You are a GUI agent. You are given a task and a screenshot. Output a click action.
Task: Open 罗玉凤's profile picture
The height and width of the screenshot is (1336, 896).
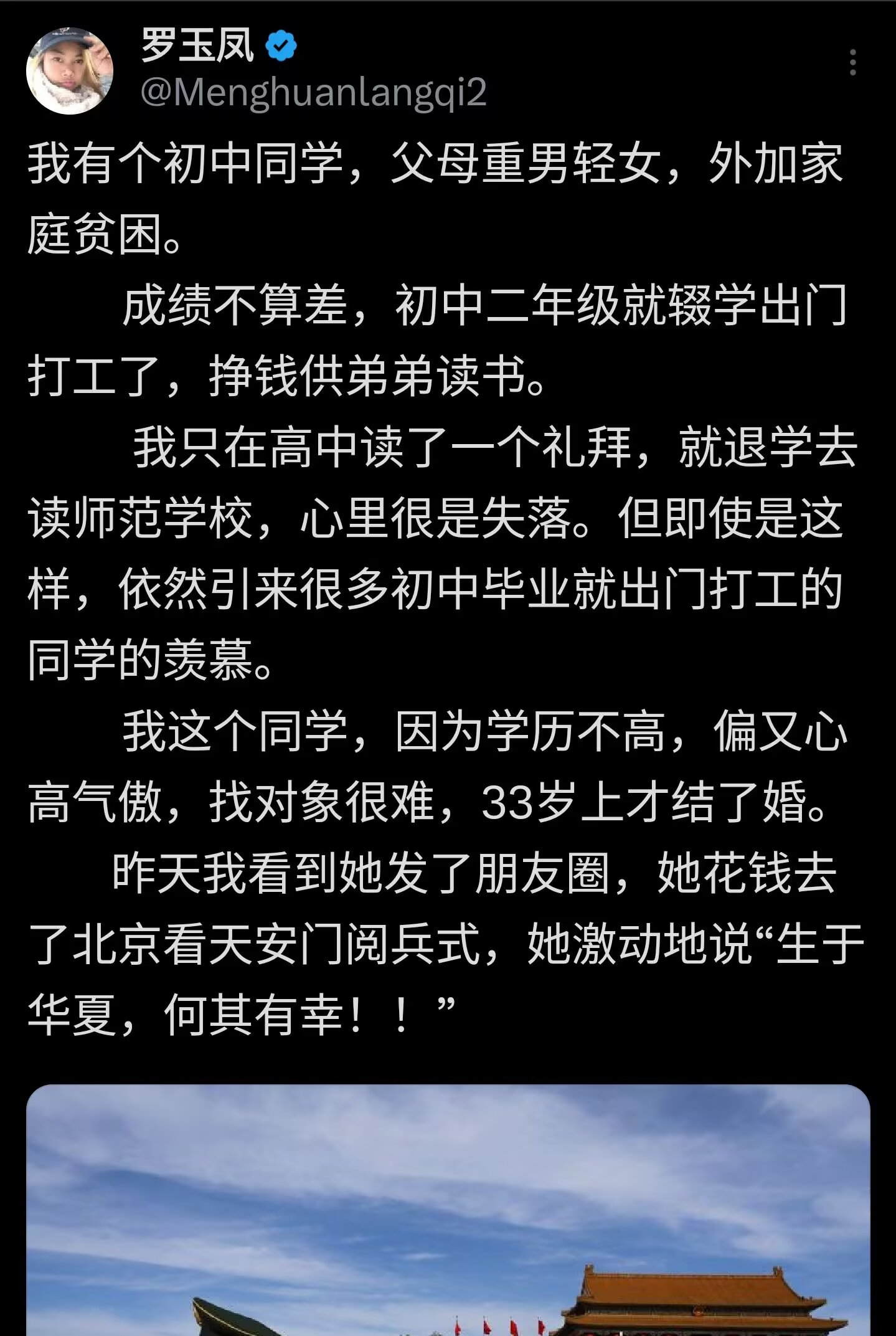[69, 70]
